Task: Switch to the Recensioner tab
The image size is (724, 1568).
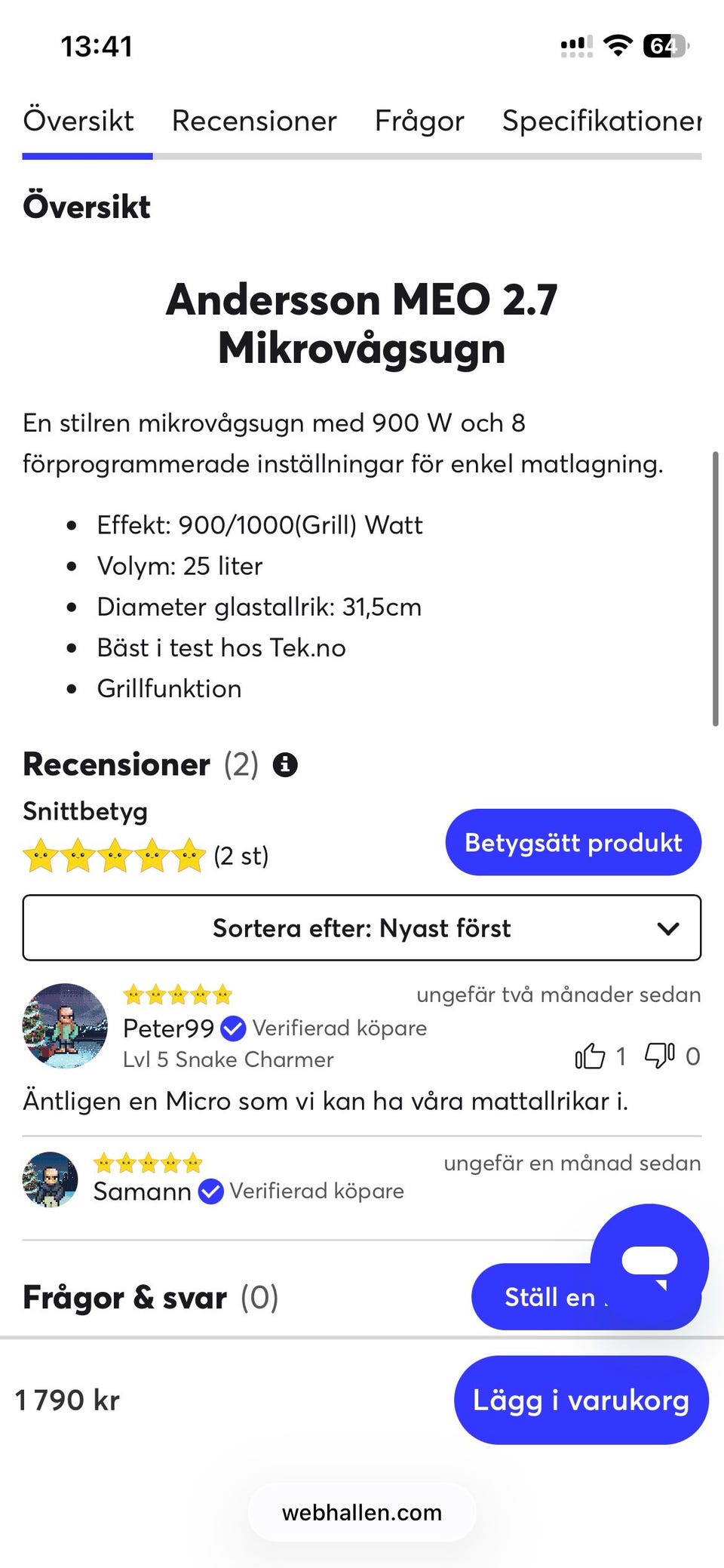Action: tap(254, 121)
